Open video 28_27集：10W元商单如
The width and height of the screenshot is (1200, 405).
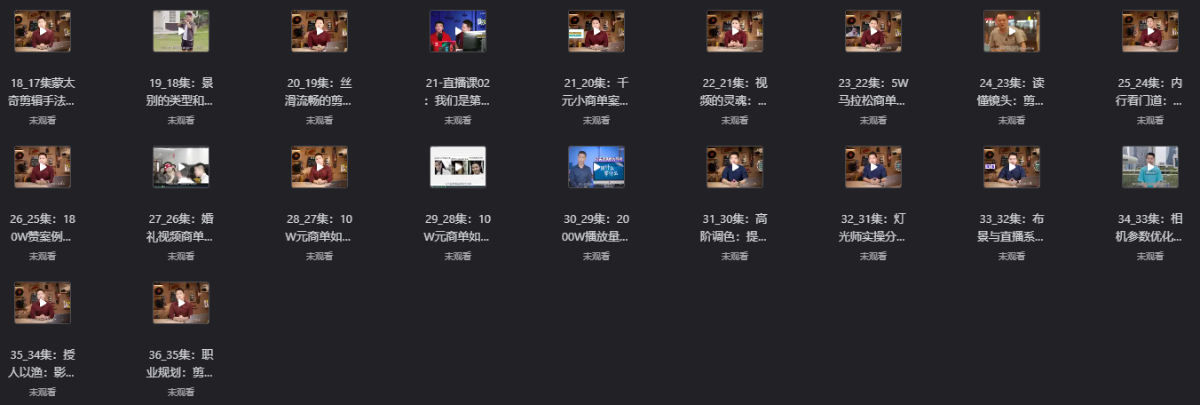click(319, 167)
